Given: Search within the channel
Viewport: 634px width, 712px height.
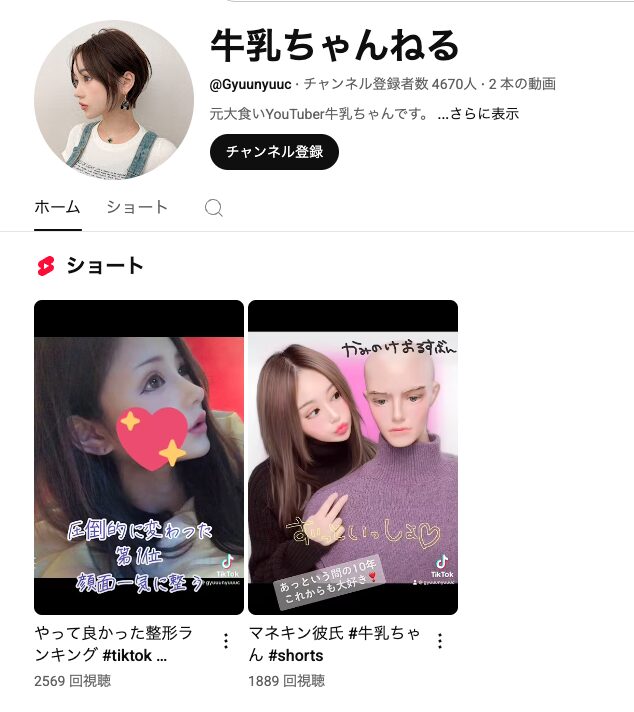Looking at the screenshot, I should [x=213, y=208].
